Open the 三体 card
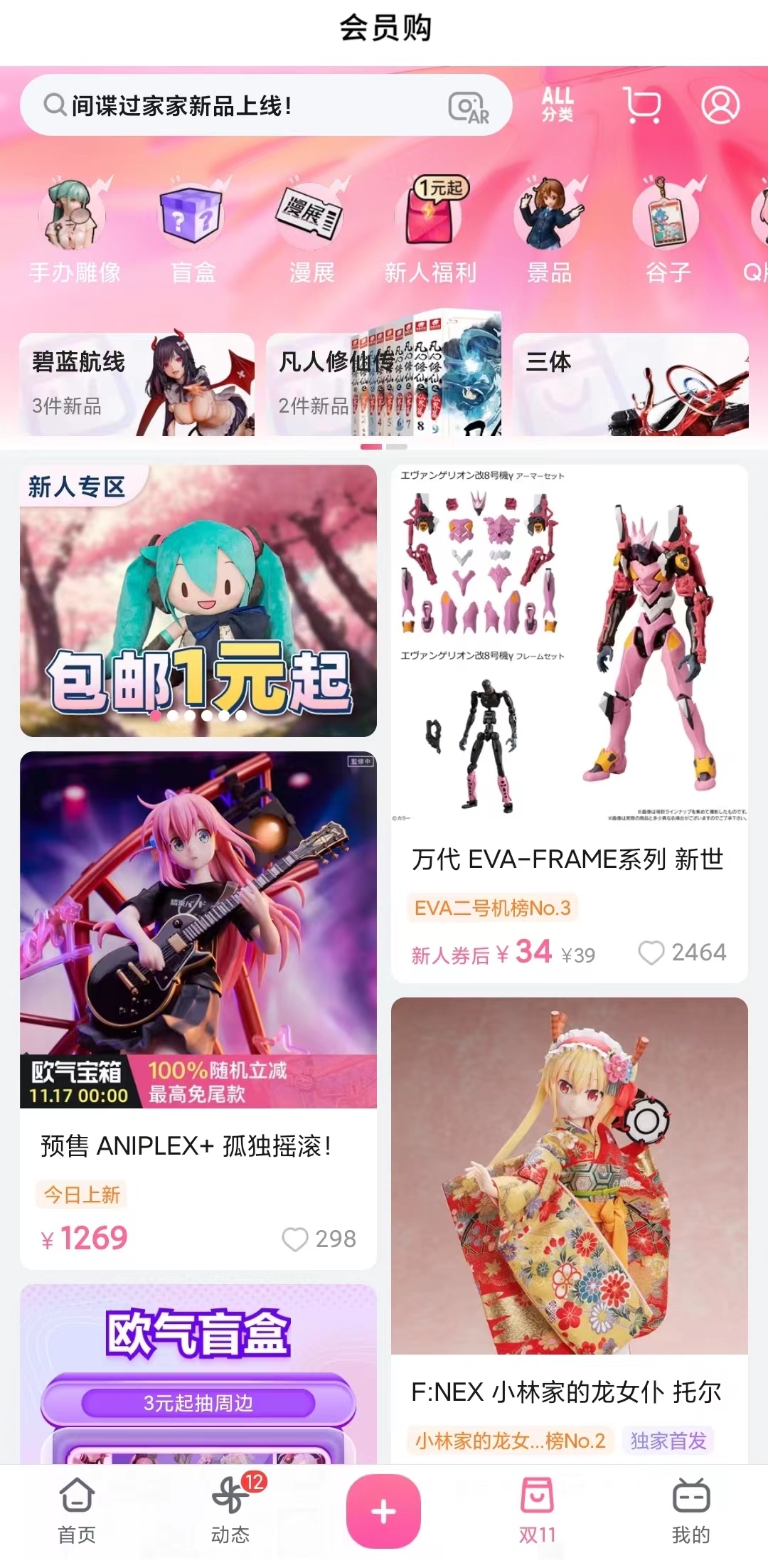This screenshot has width=768, height=1568. click(x=630, y=384)
